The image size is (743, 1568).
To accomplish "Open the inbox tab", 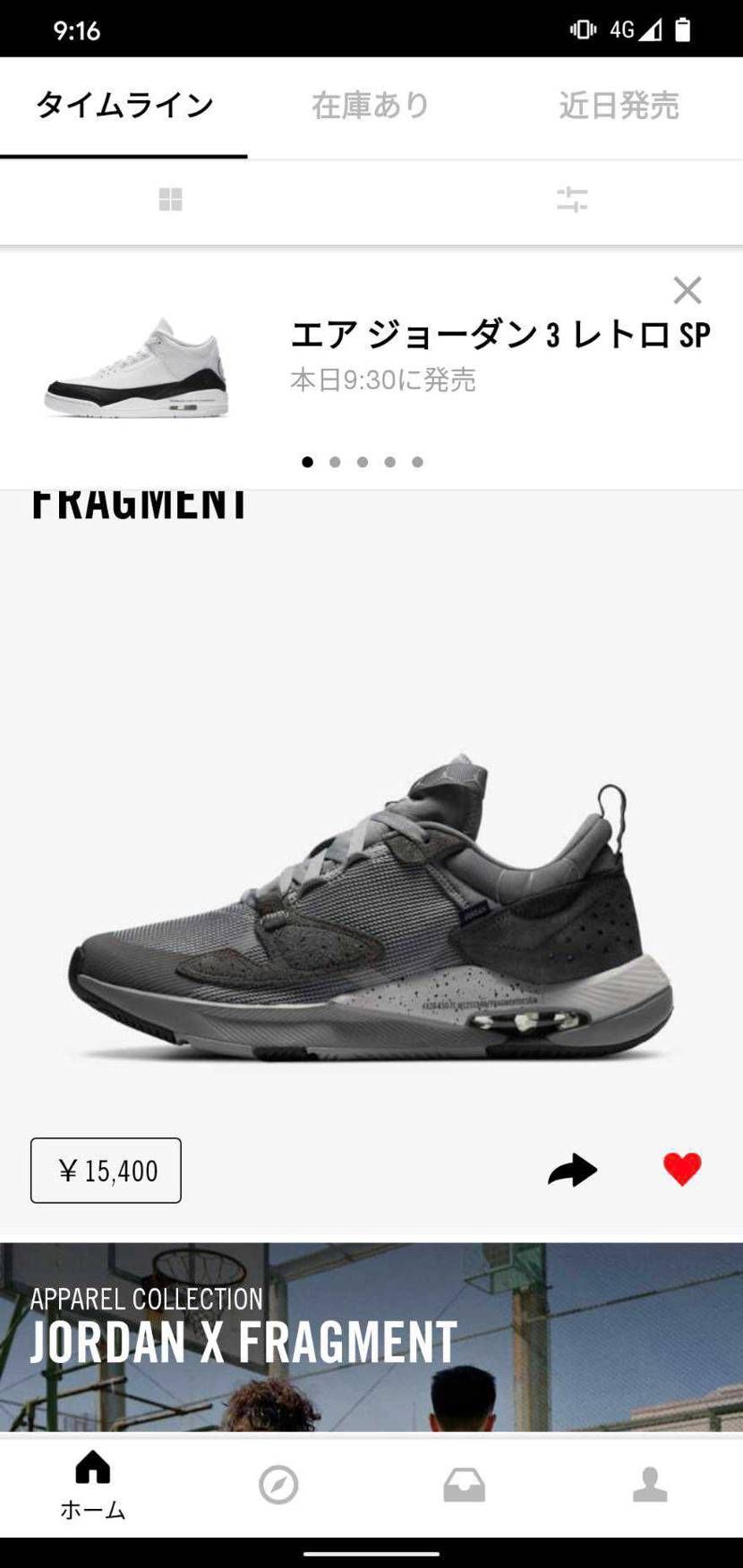I will pyautogui.click(x=464, y=1486).
